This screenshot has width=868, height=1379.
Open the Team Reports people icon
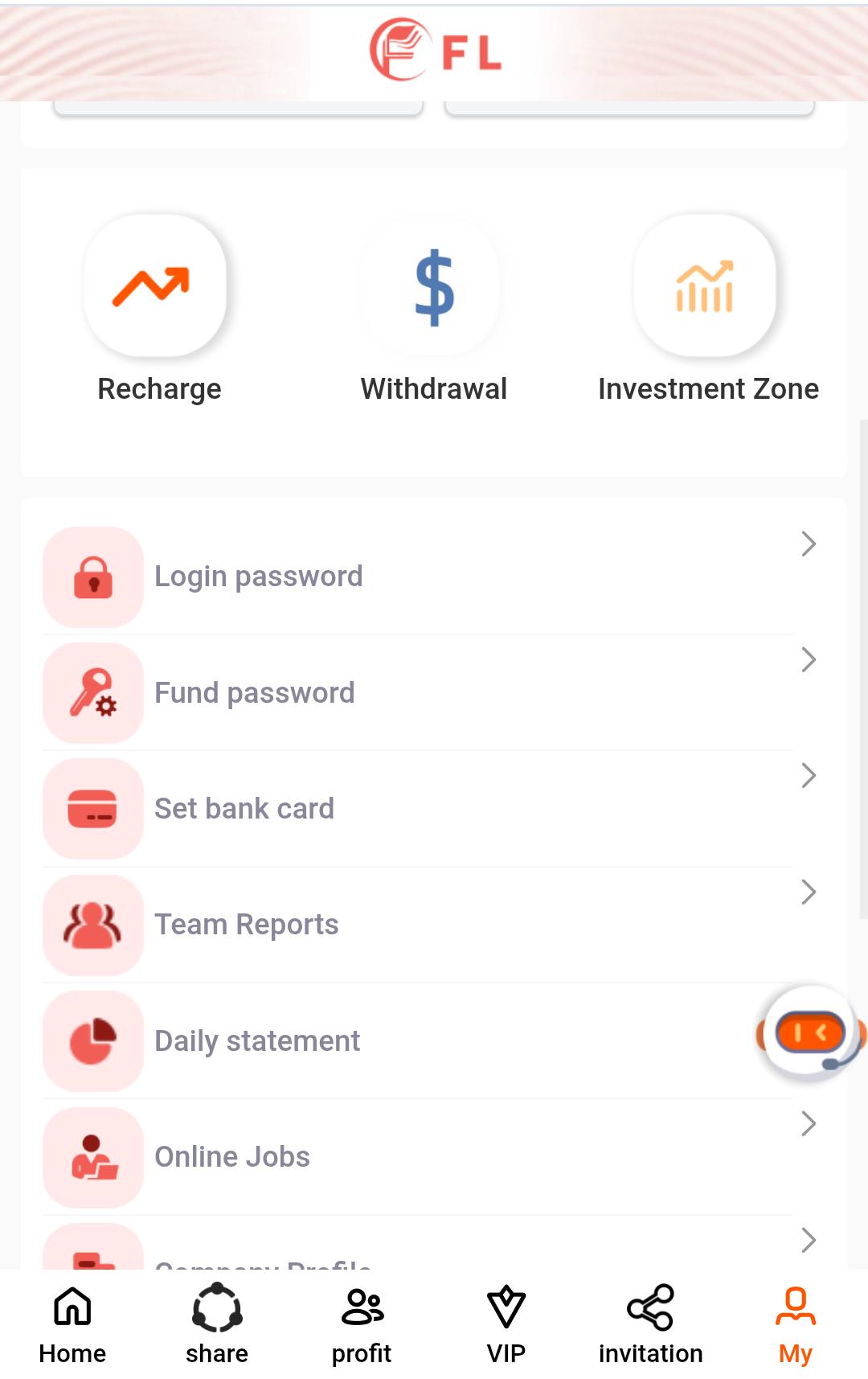click(x=92, y=925)
